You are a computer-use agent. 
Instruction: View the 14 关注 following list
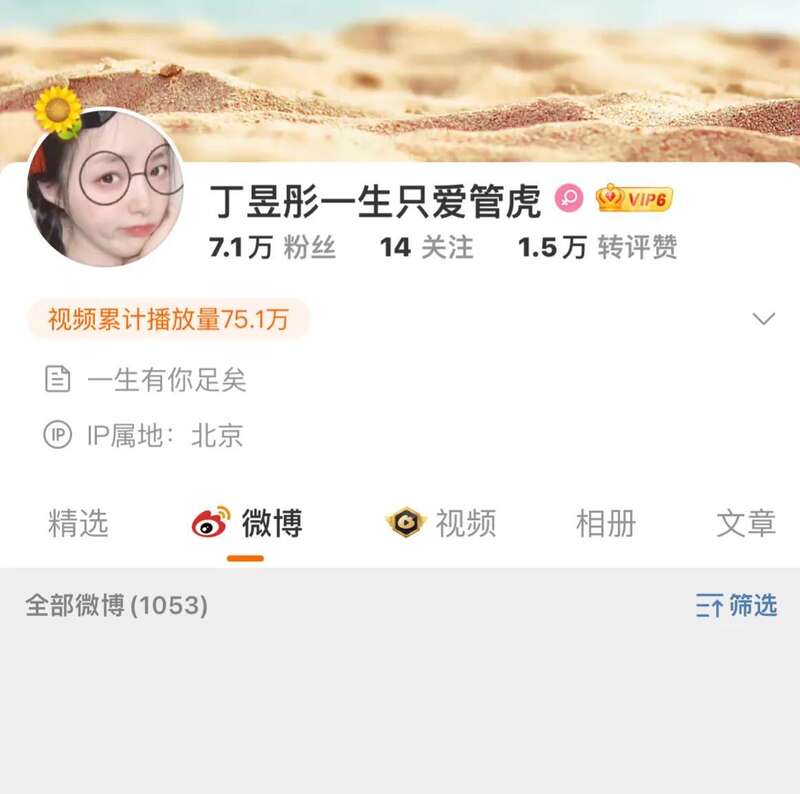click(426, 248)
